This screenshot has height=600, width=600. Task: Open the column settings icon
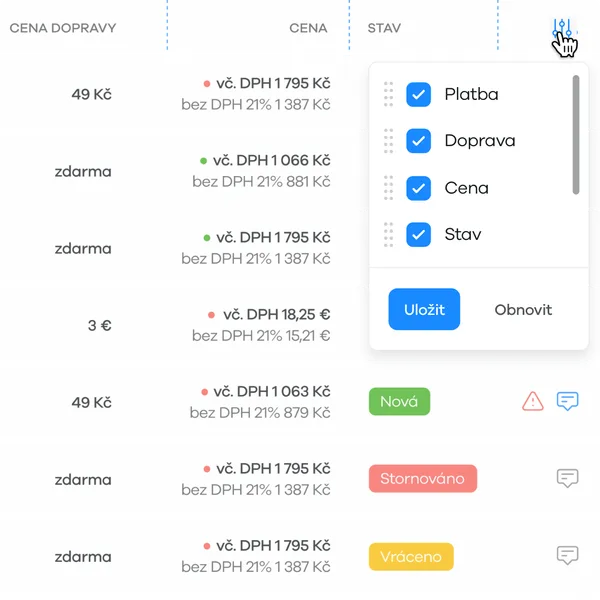click(x=561, y=29)
